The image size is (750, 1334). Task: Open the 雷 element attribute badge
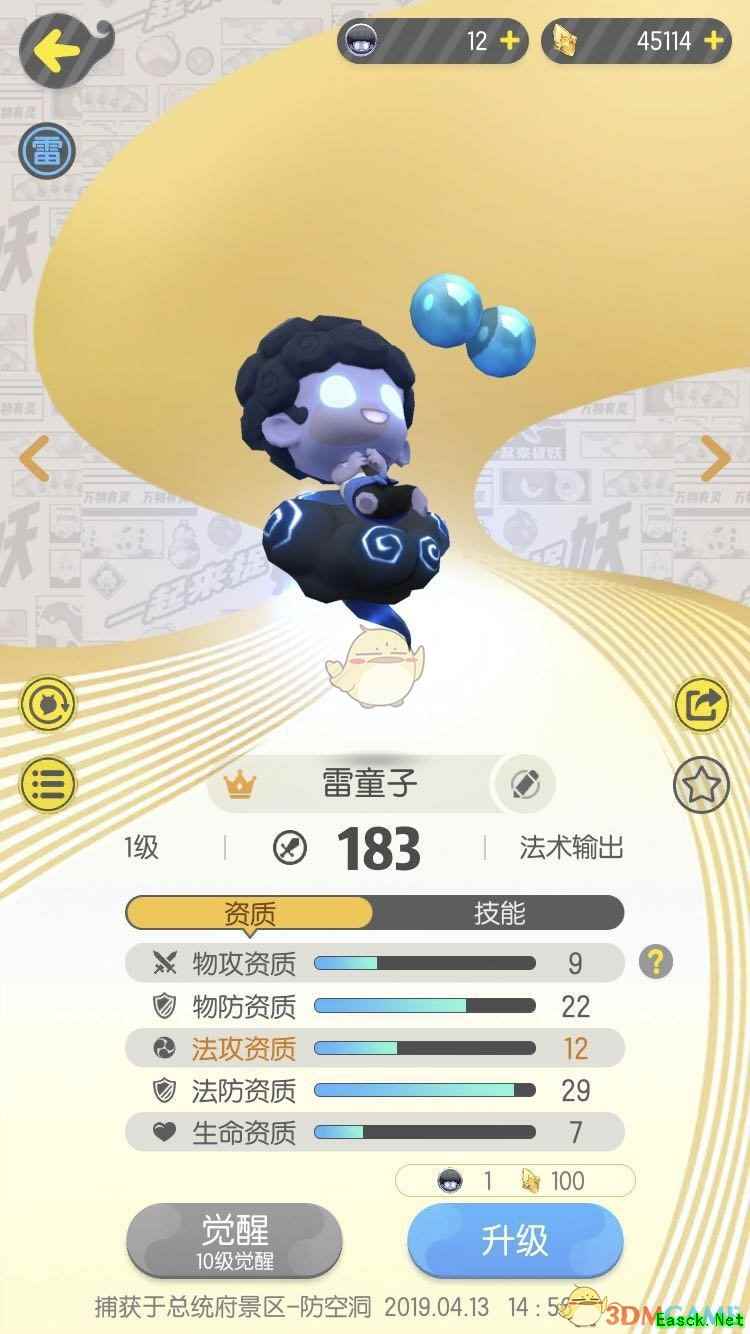[x=46, y=153]
